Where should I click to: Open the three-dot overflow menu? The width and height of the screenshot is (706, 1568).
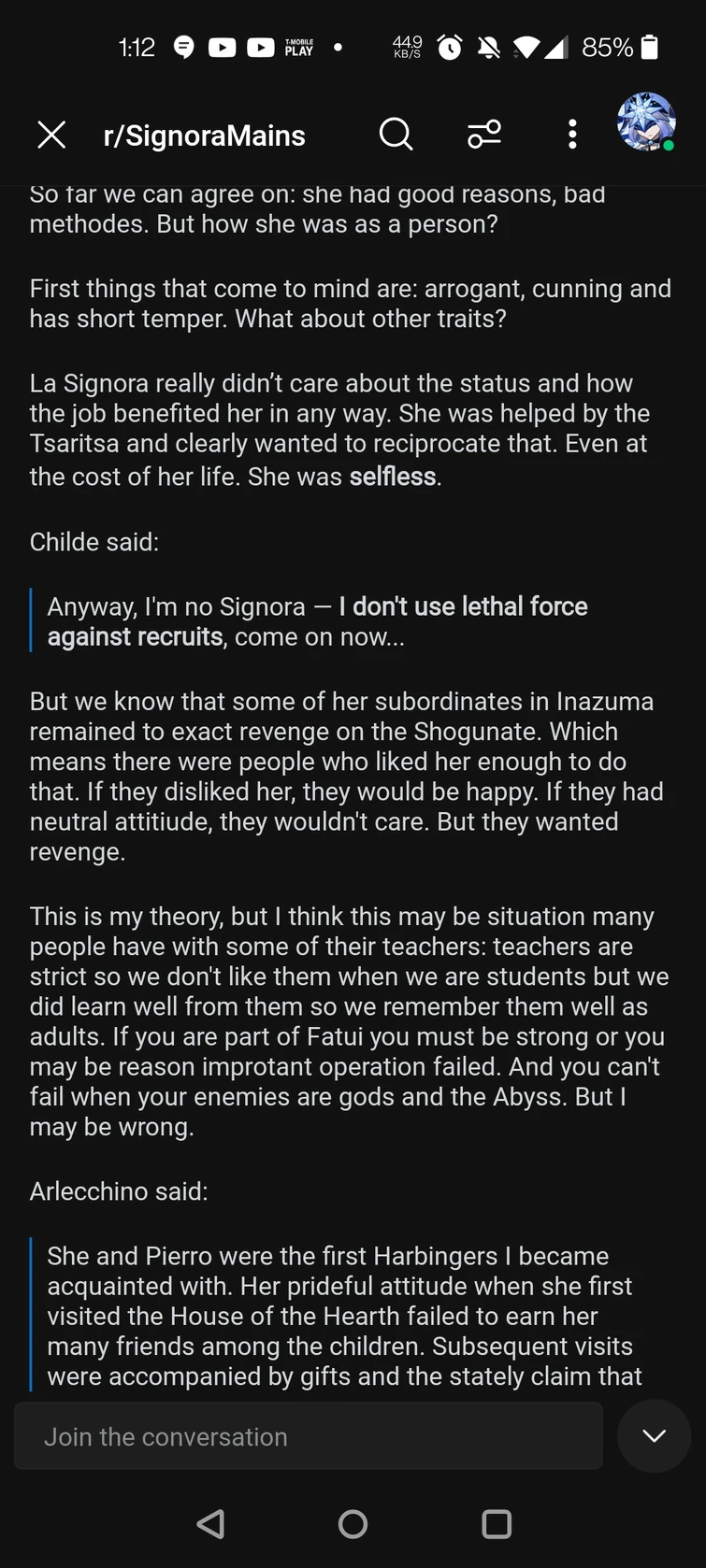click(x=572, y=135)
